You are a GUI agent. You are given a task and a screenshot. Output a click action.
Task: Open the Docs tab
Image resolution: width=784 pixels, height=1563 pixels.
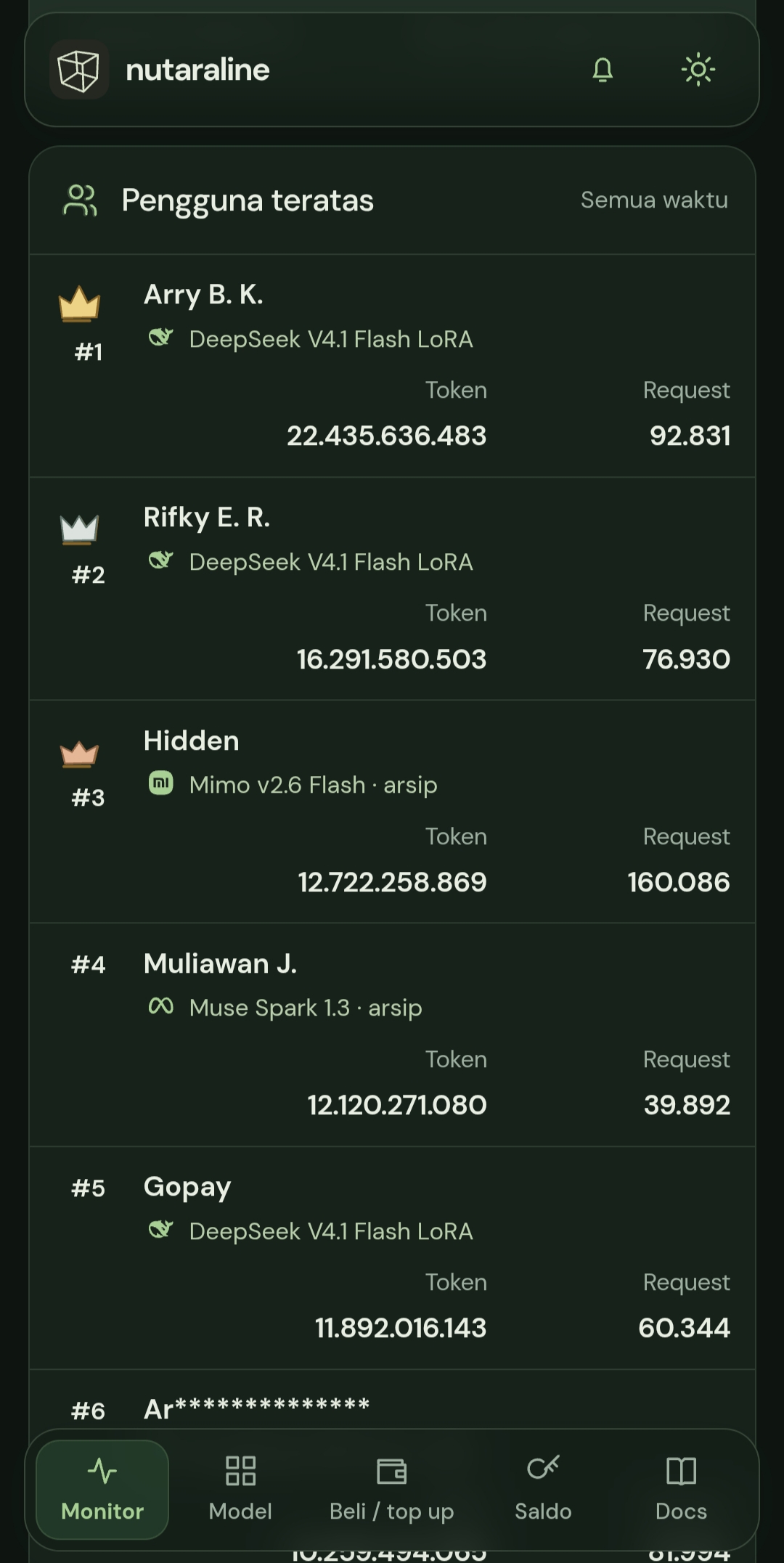point(681,1489)
